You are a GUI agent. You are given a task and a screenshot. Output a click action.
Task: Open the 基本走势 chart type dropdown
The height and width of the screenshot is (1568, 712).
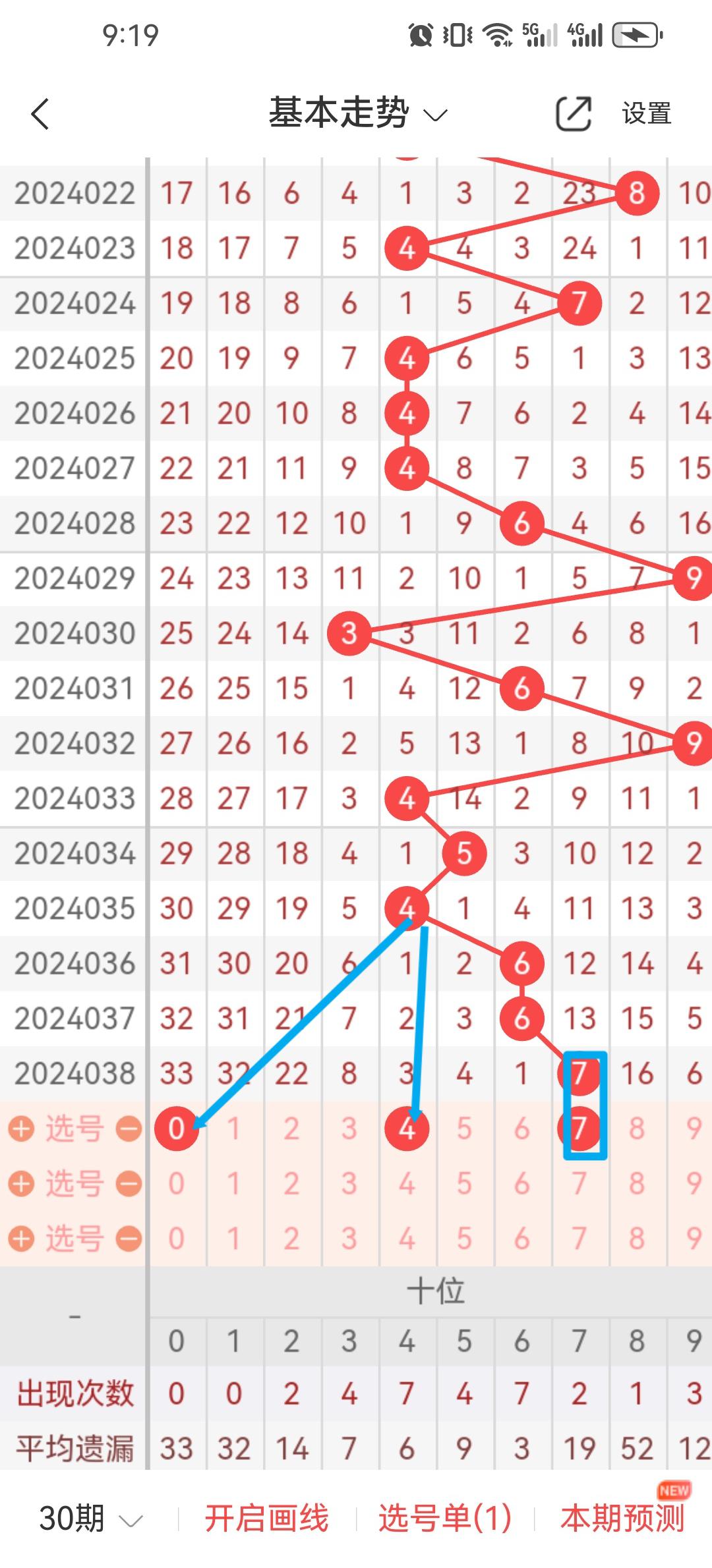click(x=358, y=113)
